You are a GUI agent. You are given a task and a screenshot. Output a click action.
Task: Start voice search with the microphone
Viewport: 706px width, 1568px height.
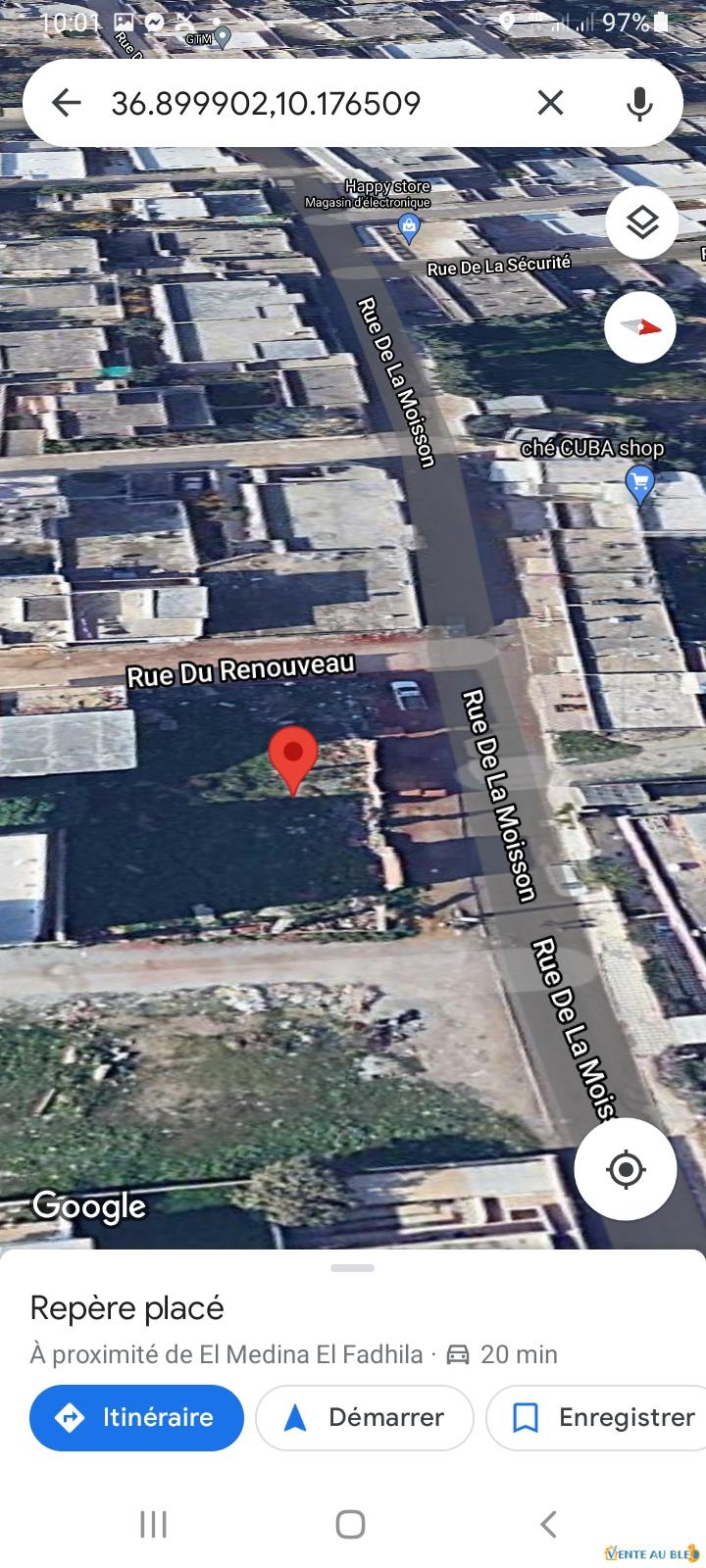coord(639,102)
